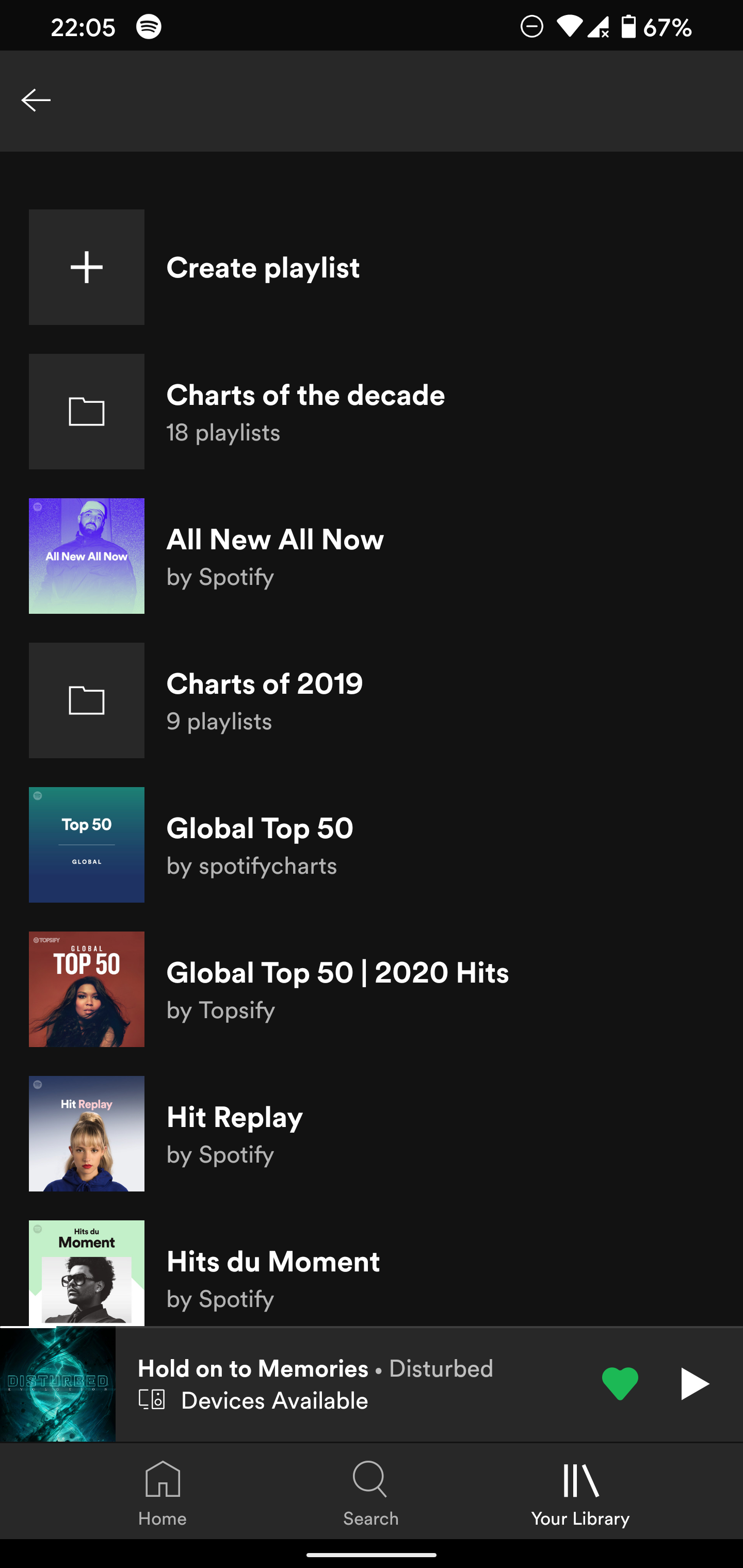The height and width of the screenshot is (1568, 743).
Task: Select the Your Library tab
Action: [580, 1493]
